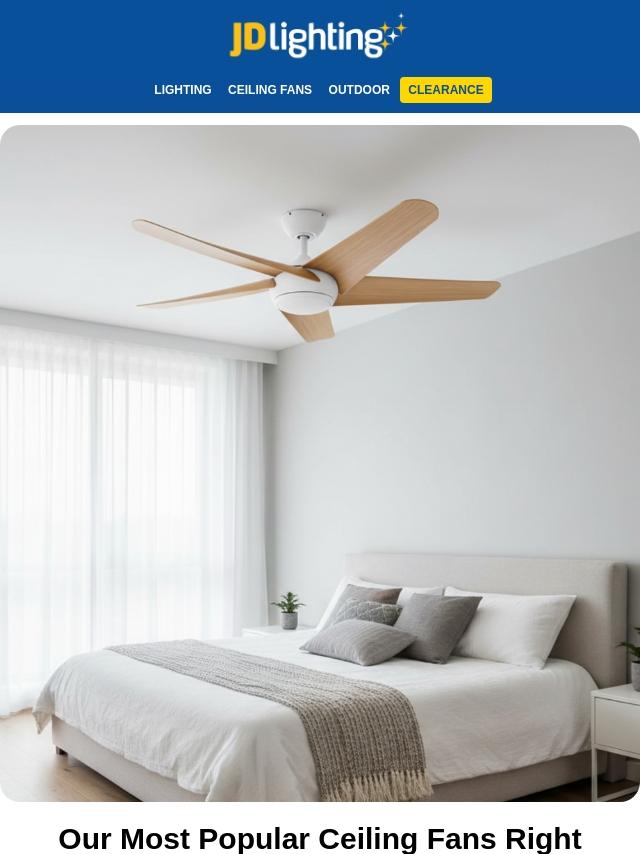Open the Lighting category link
Image resolution: width=640 pixels, height=854 pixels.
[182, 90]
